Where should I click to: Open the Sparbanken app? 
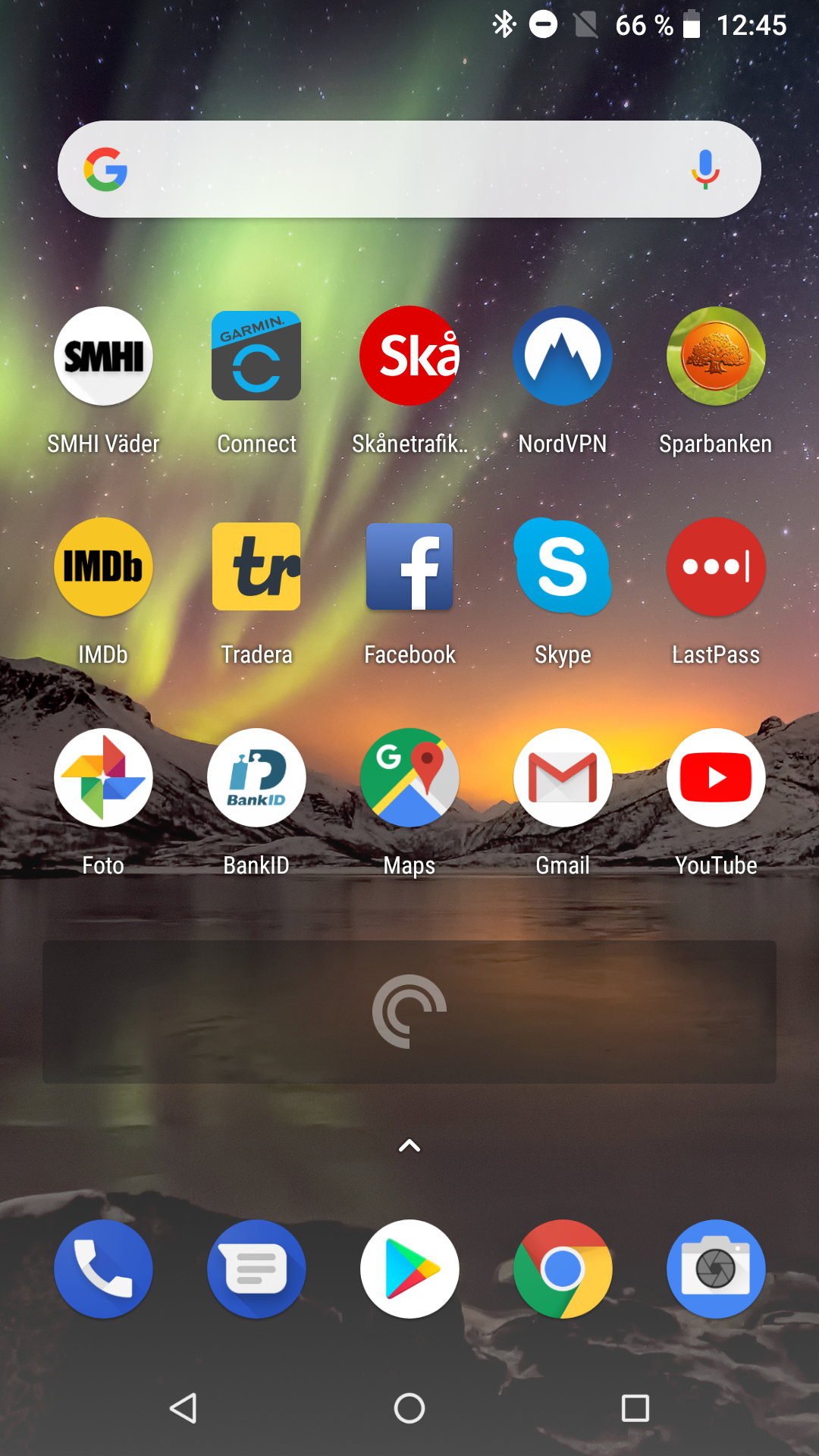click(716, 356)
